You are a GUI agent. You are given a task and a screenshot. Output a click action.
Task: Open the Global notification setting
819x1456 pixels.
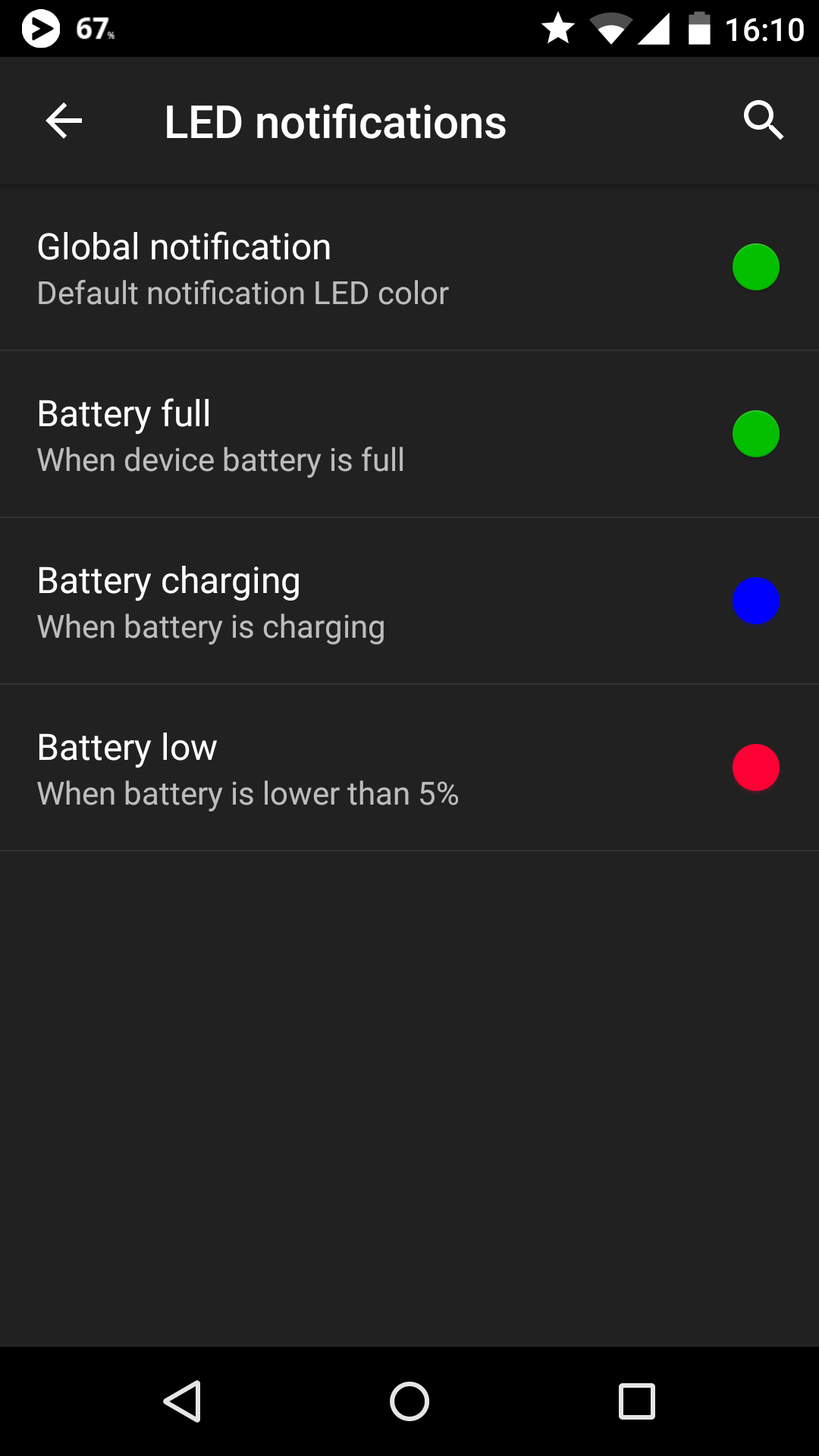409,268
